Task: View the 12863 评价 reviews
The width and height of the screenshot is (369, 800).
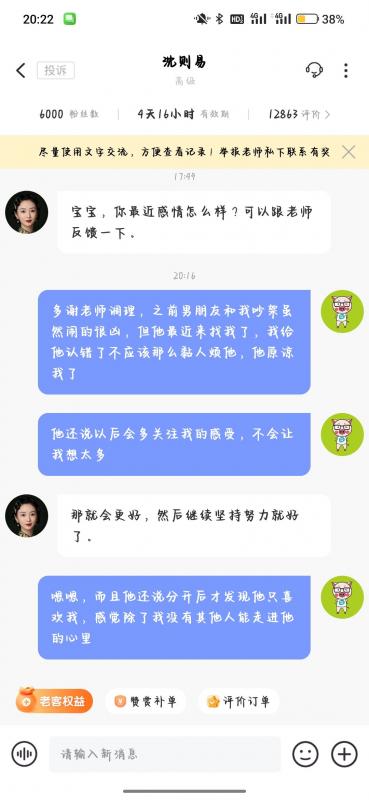Action: click(299, 114)
